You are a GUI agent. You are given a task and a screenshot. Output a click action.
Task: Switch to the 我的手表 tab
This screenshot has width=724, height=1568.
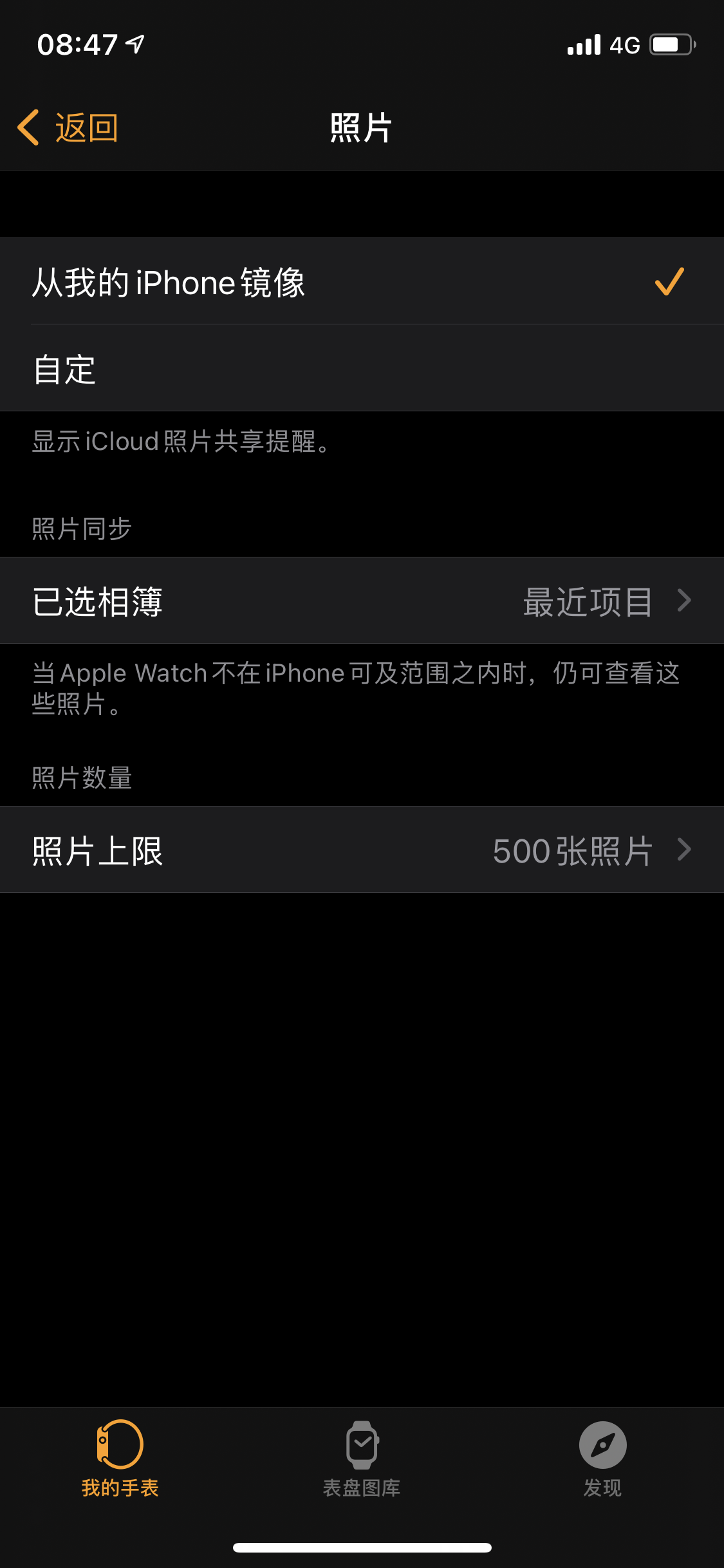[x=120, y=1459]
